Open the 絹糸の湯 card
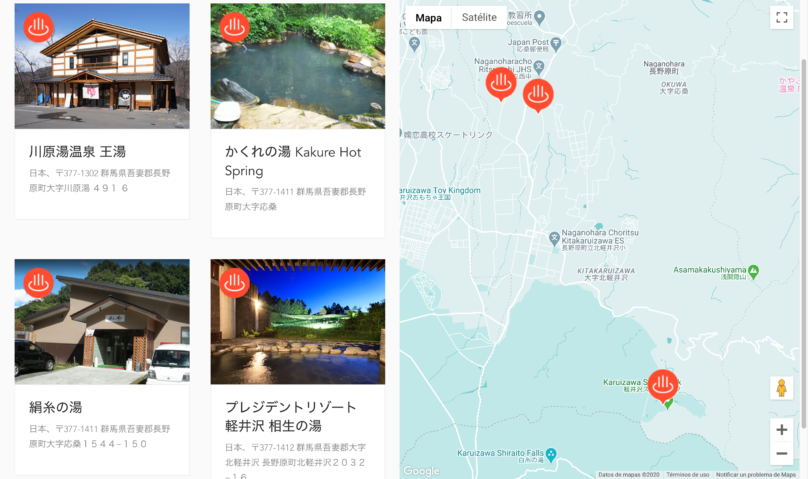 click(x=102, y=365)
